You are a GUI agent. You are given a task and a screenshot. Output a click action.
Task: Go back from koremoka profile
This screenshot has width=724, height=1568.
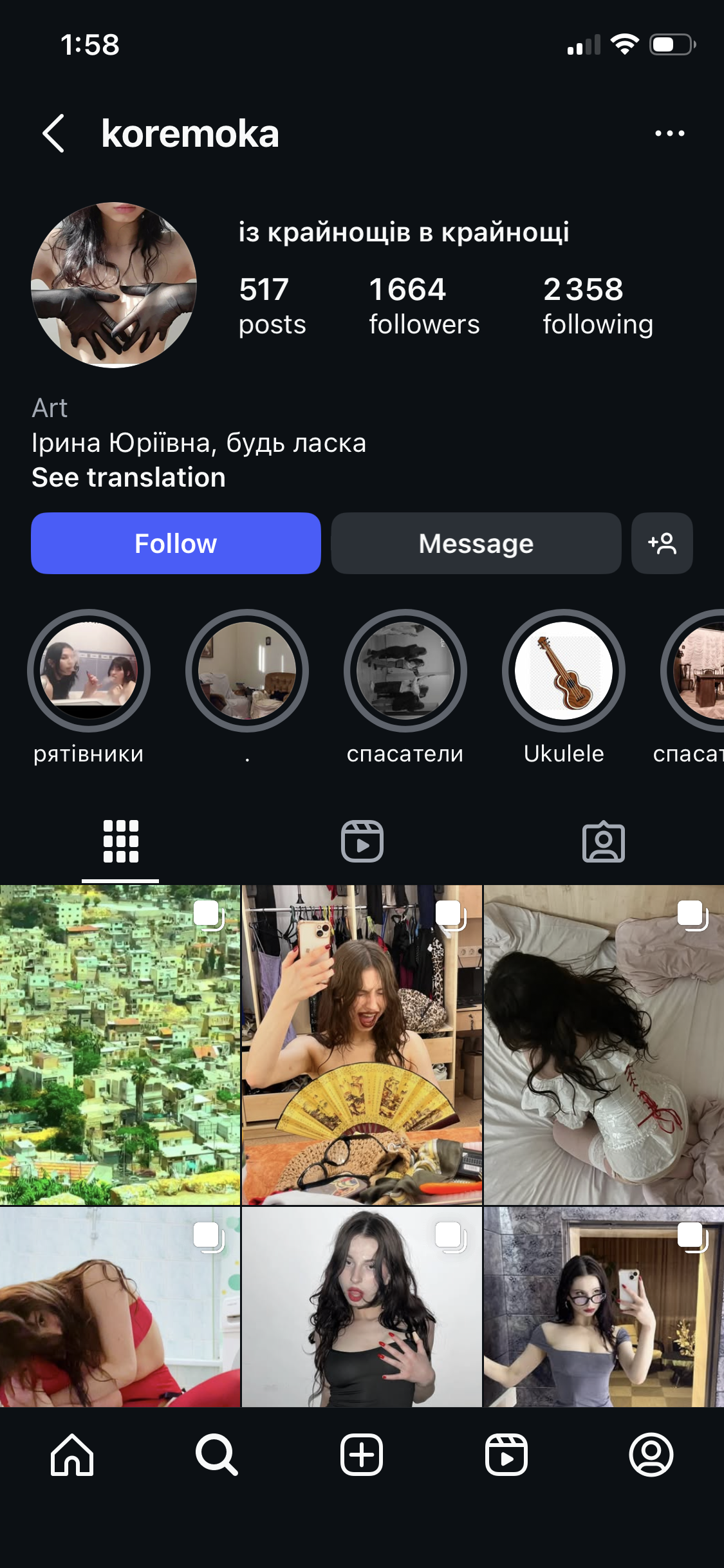click(53, 133)
